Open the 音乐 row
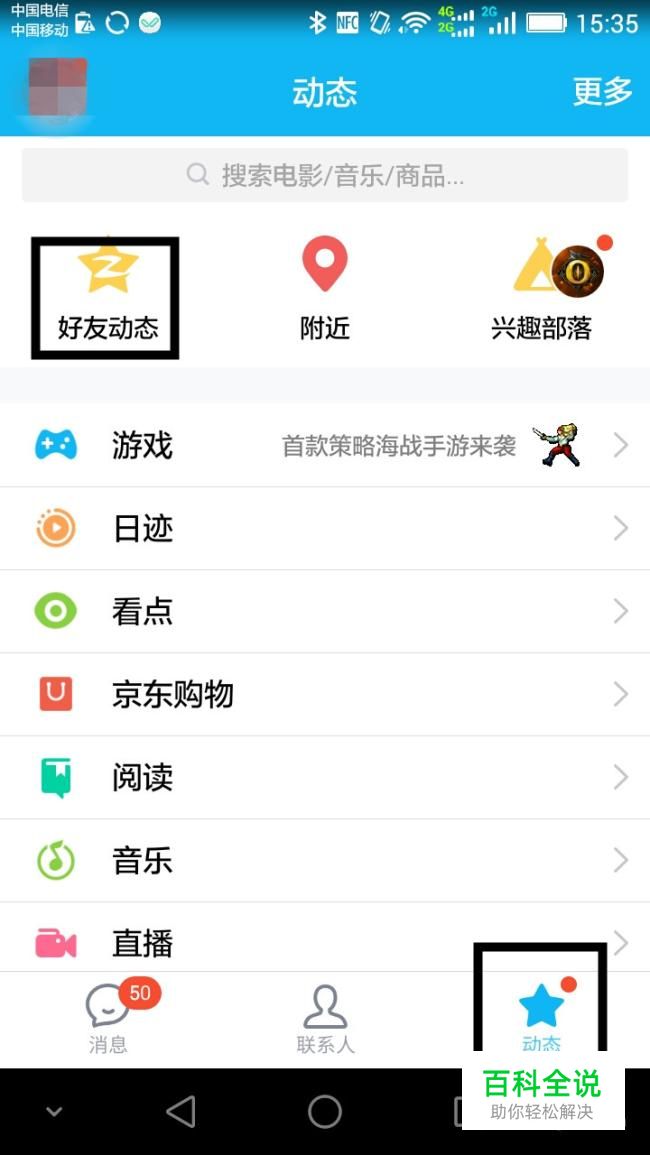Viewport: 650px width, 1155px height. (x=325, y=860)
